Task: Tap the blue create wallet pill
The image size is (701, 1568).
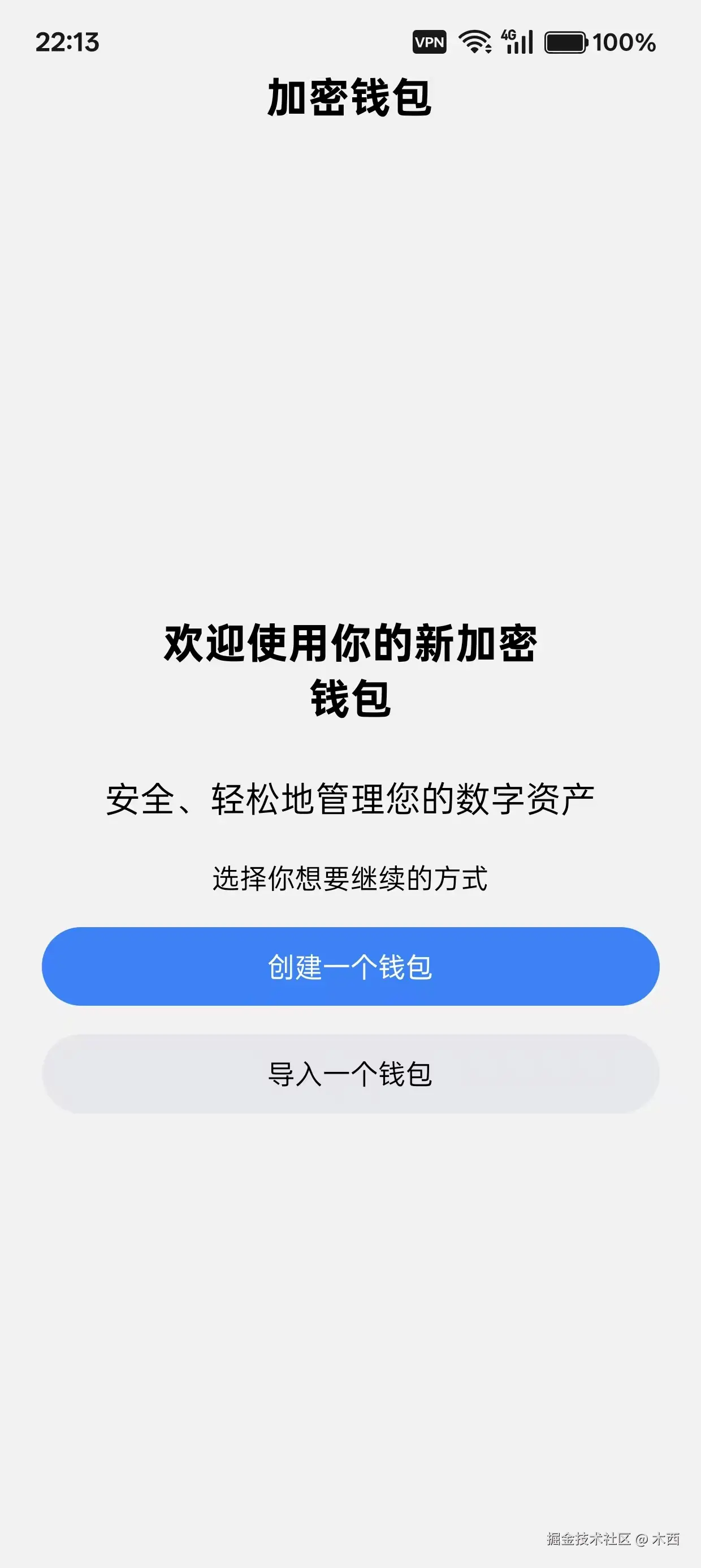Action: coord(350,967)
